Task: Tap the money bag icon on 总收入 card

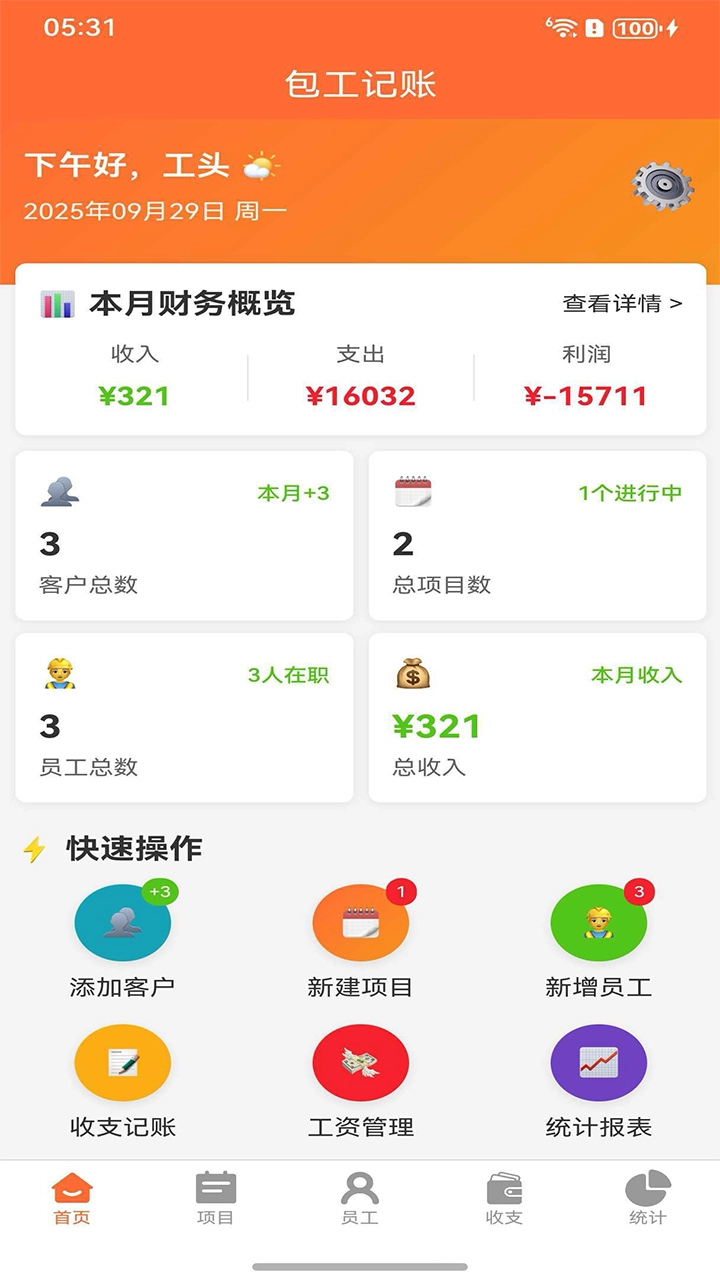Action: pyautogui.click(x=411, y=675)
